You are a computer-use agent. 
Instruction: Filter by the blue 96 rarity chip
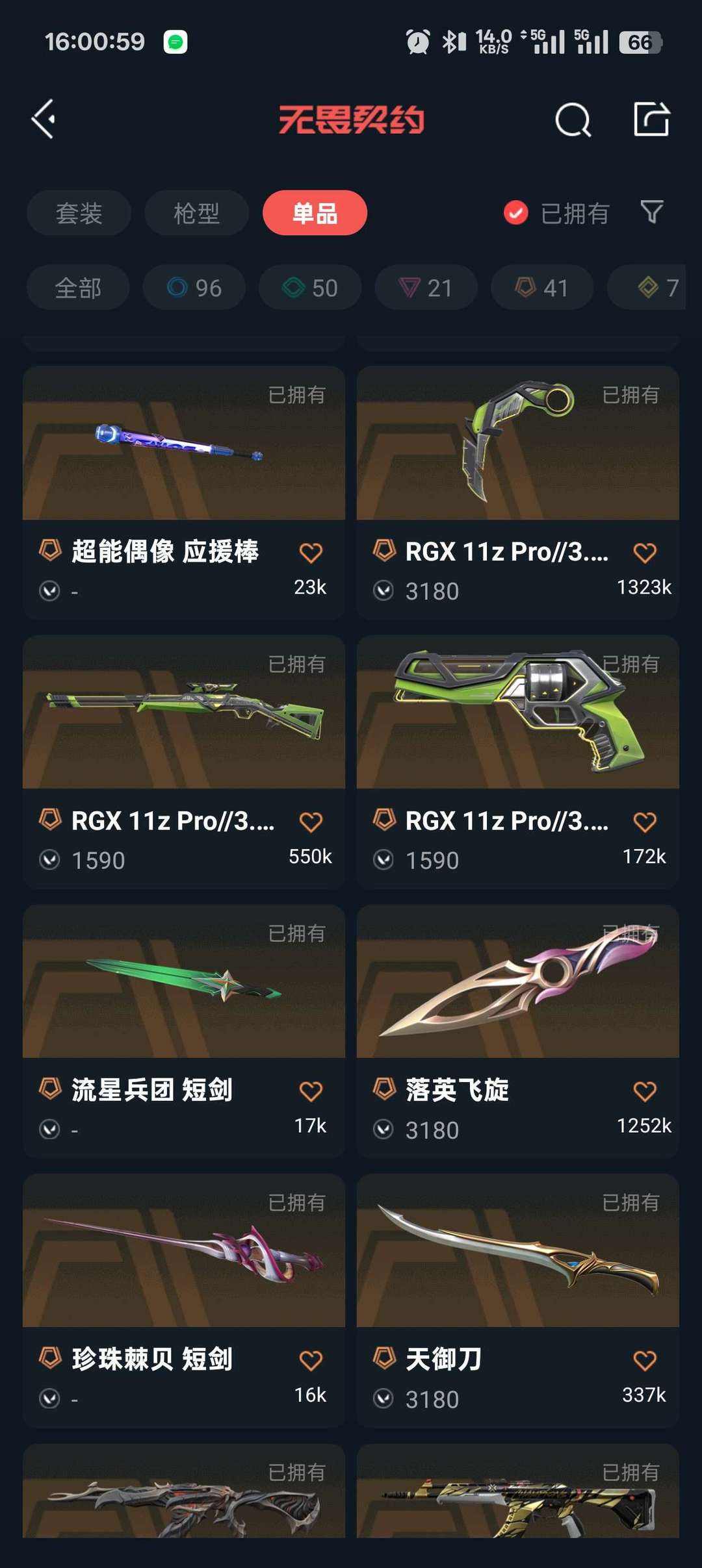[x=194, y=288]
